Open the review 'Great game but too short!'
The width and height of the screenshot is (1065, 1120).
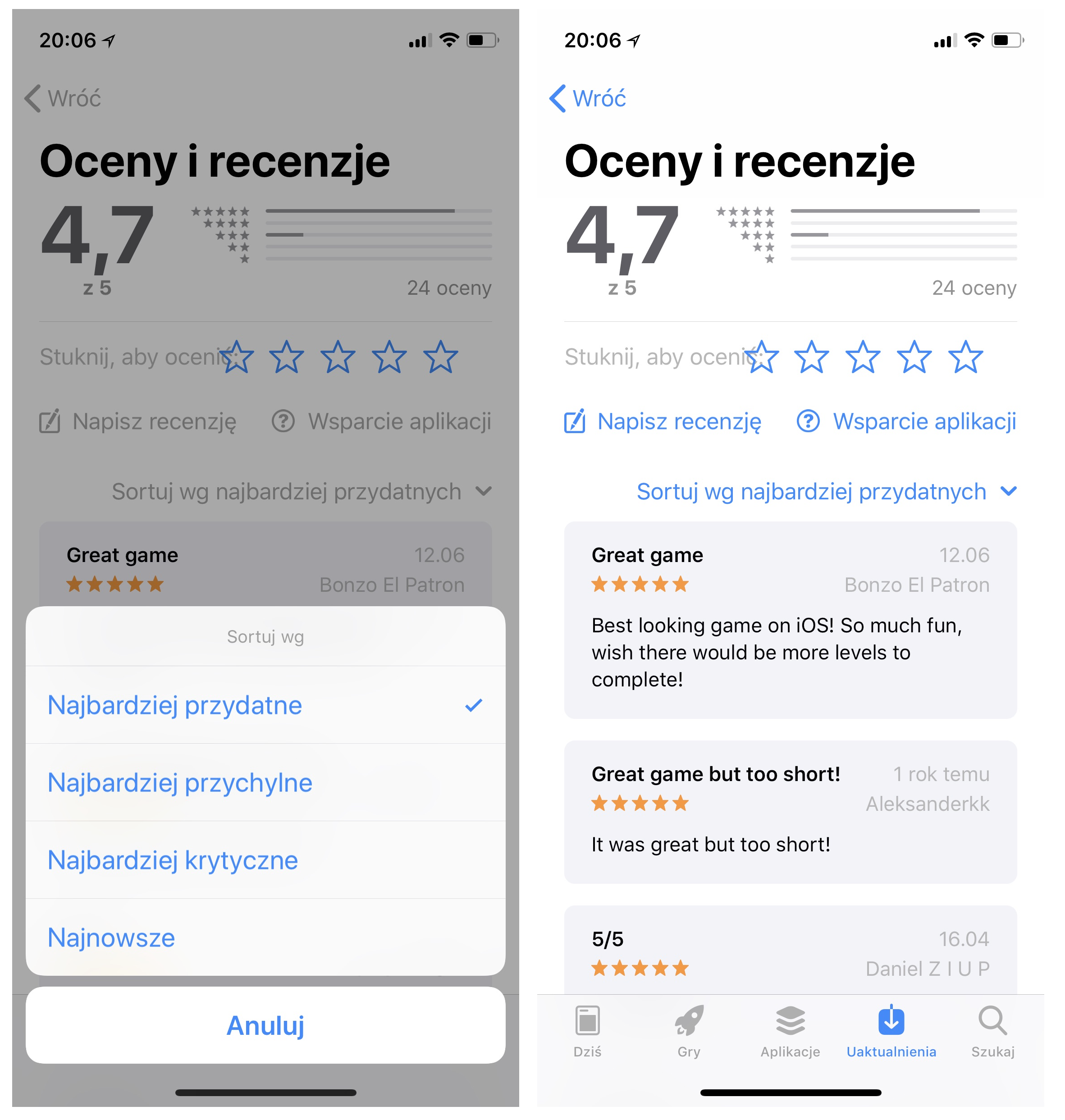click(x=790, y=812)
